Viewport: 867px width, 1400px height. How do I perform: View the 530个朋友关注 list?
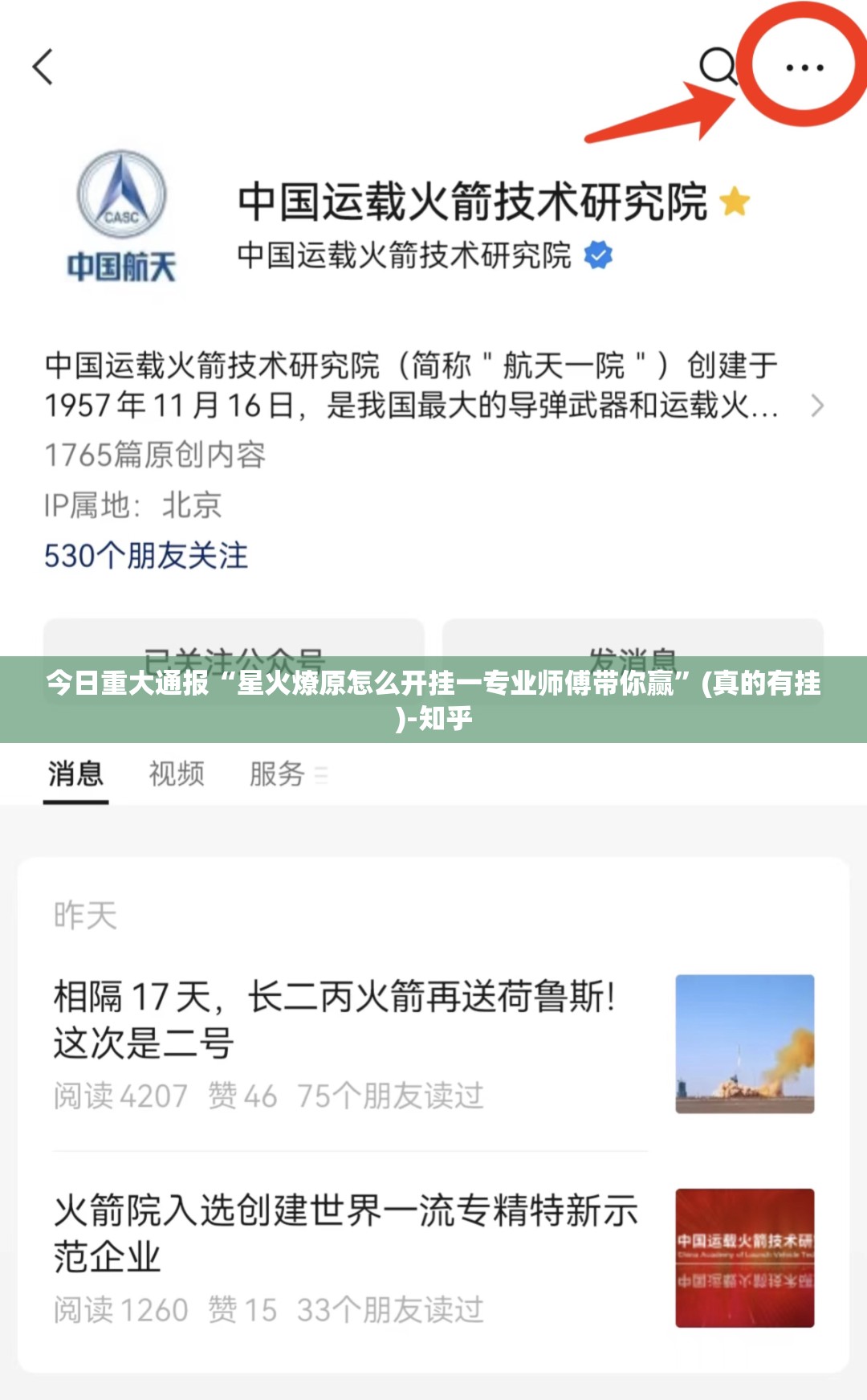[x=146, y=556]
